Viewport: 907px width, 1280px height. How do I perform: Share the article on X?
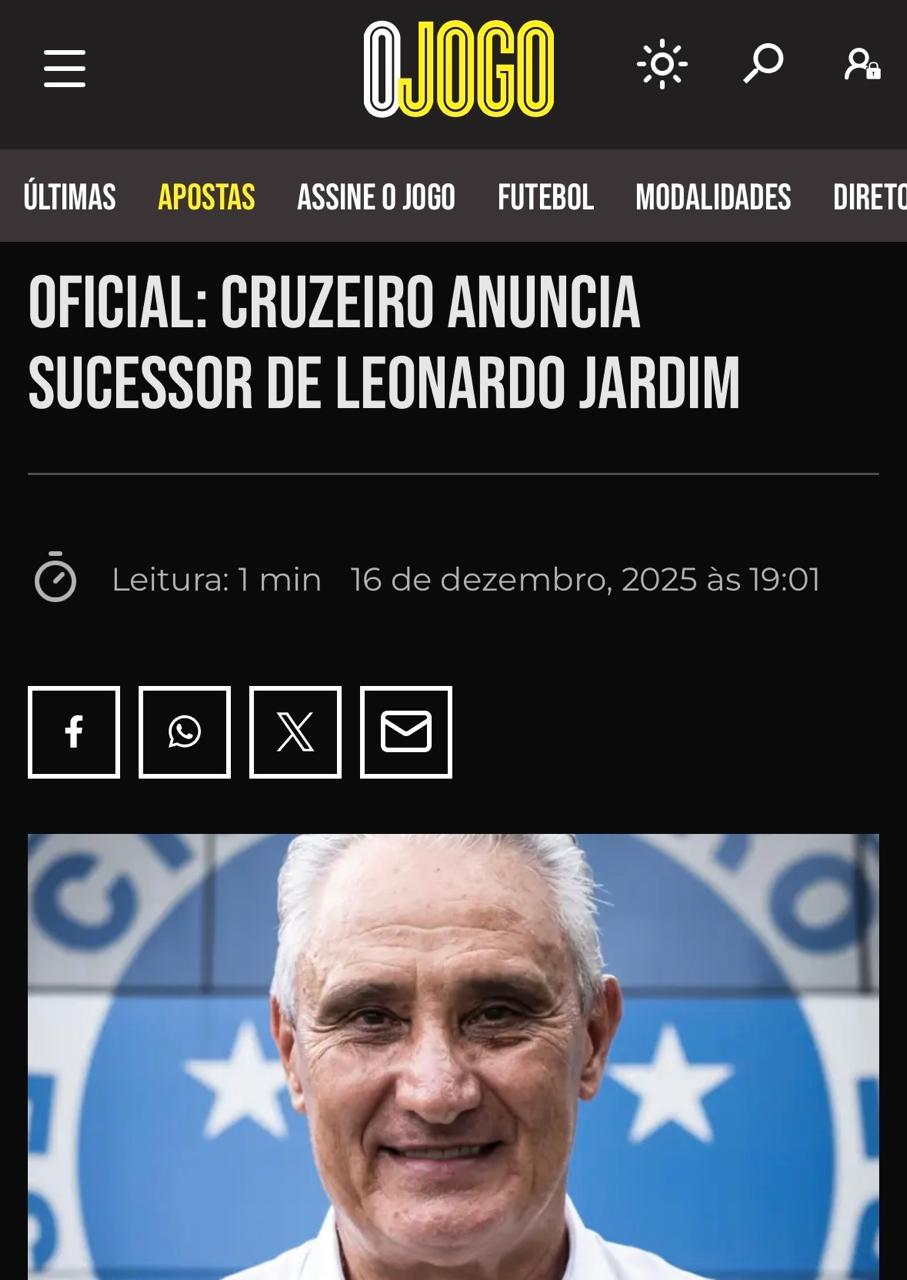295,732
